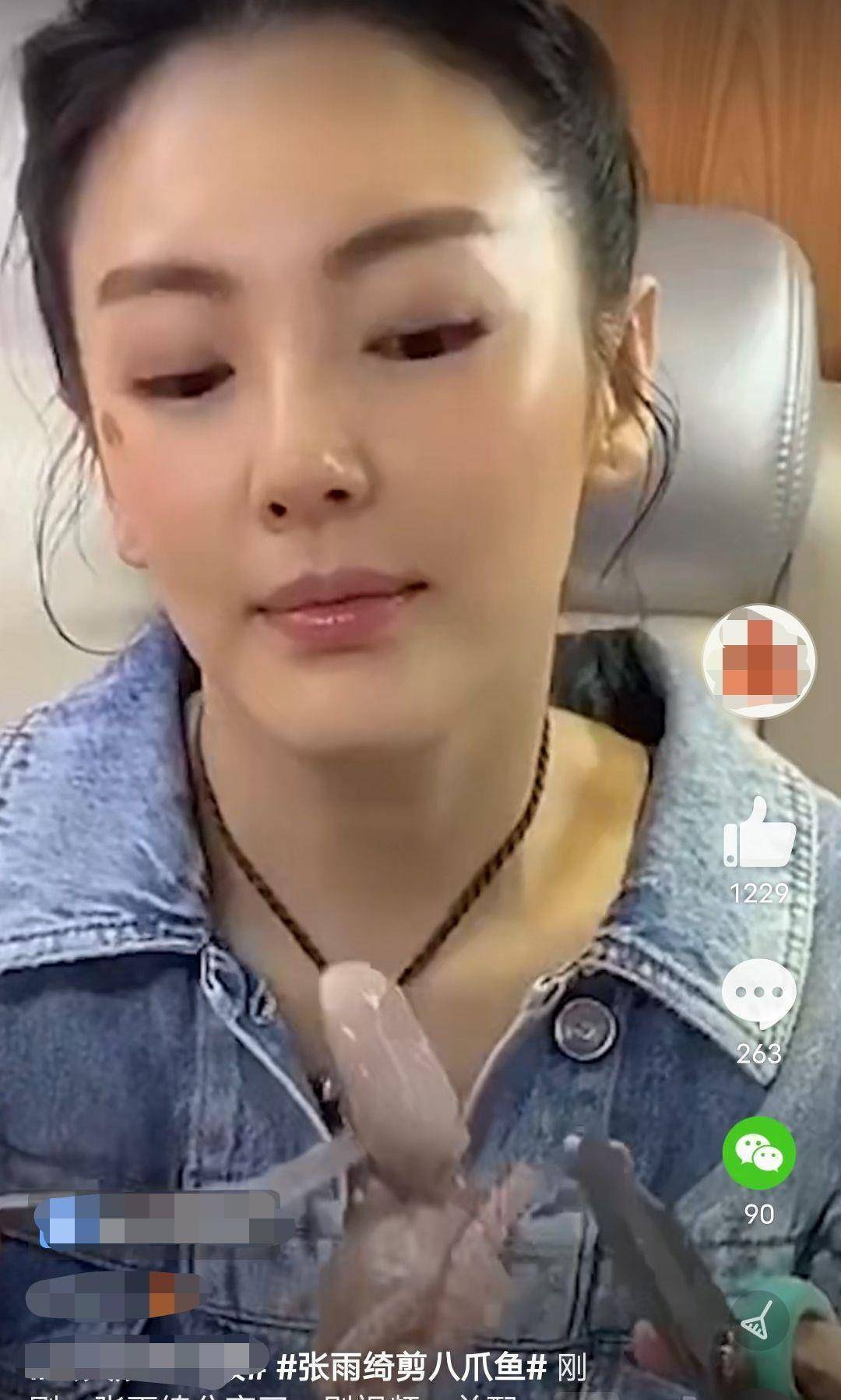
Task: Open the comments bubble
Action: [759, 993]
